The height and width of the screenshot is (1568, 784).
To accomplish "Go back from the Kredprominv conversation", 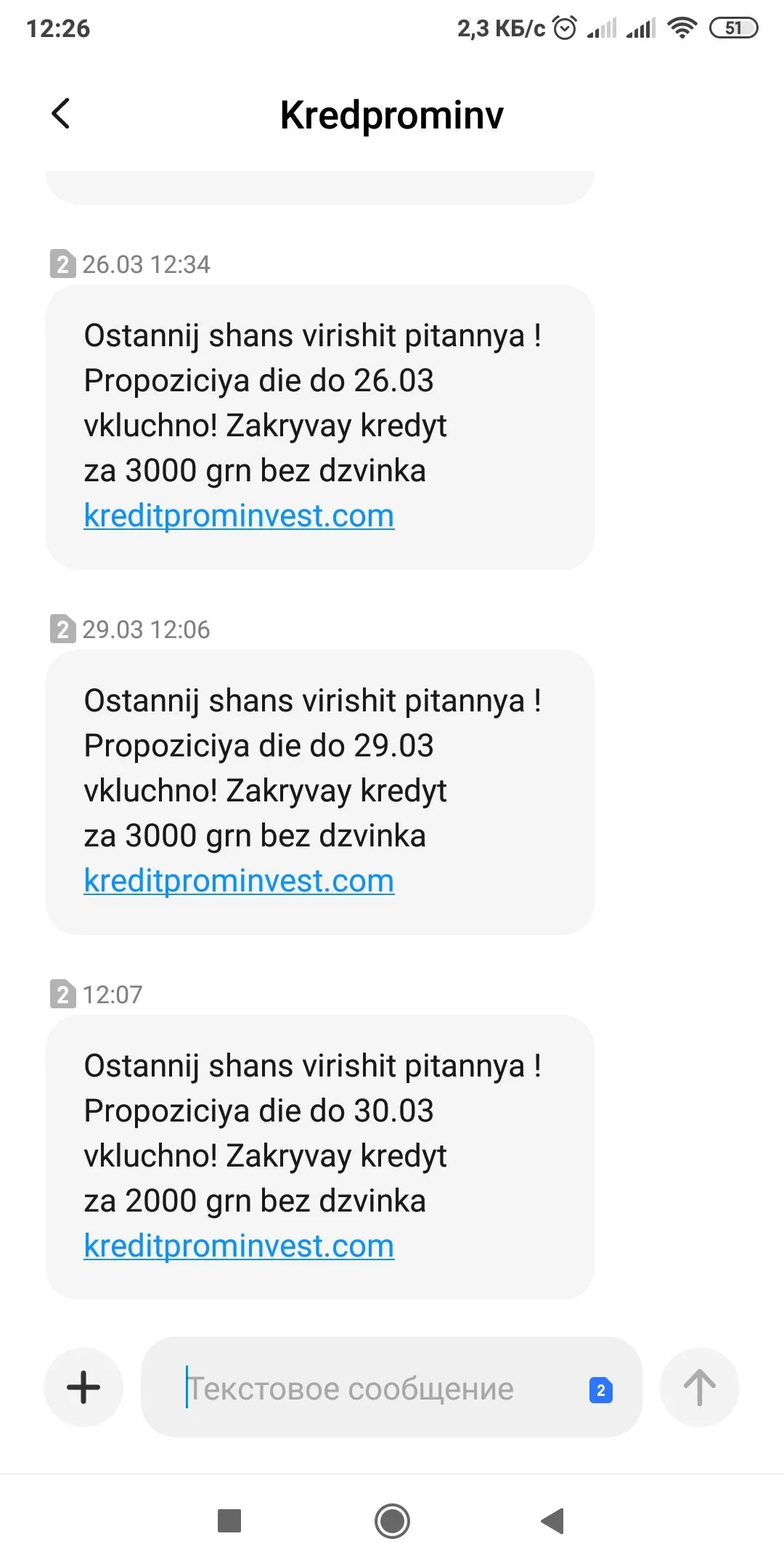I will [62, 114].
